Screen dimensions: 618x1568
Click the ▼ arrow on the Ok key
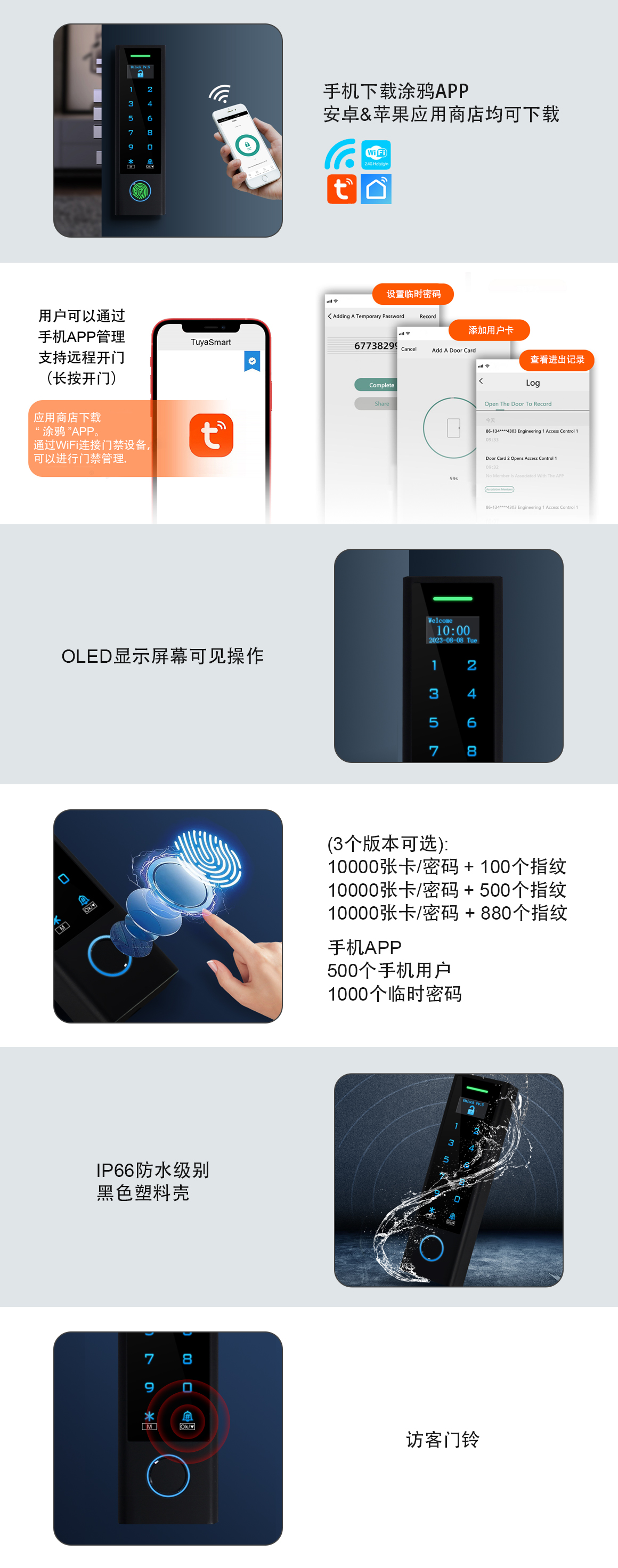pos(192,1427)
